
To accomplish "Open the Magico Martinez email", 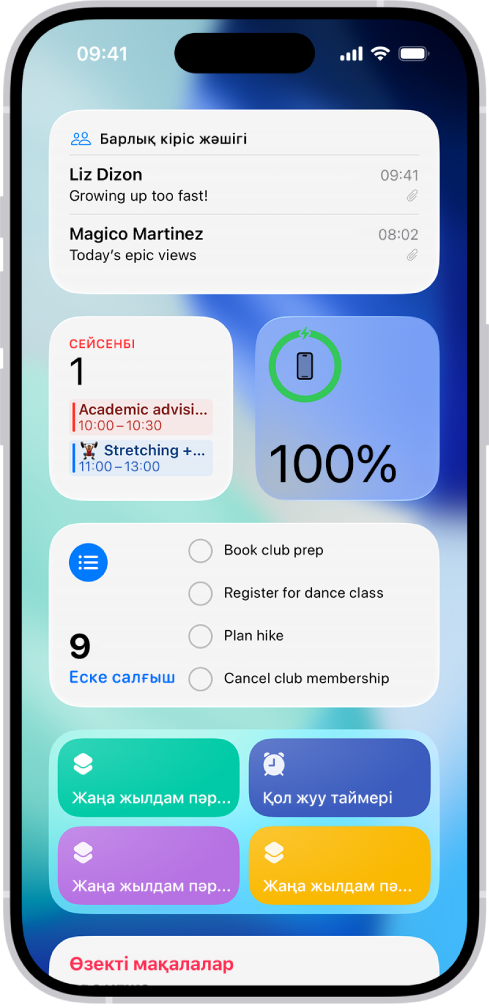I will coord(244,244).
